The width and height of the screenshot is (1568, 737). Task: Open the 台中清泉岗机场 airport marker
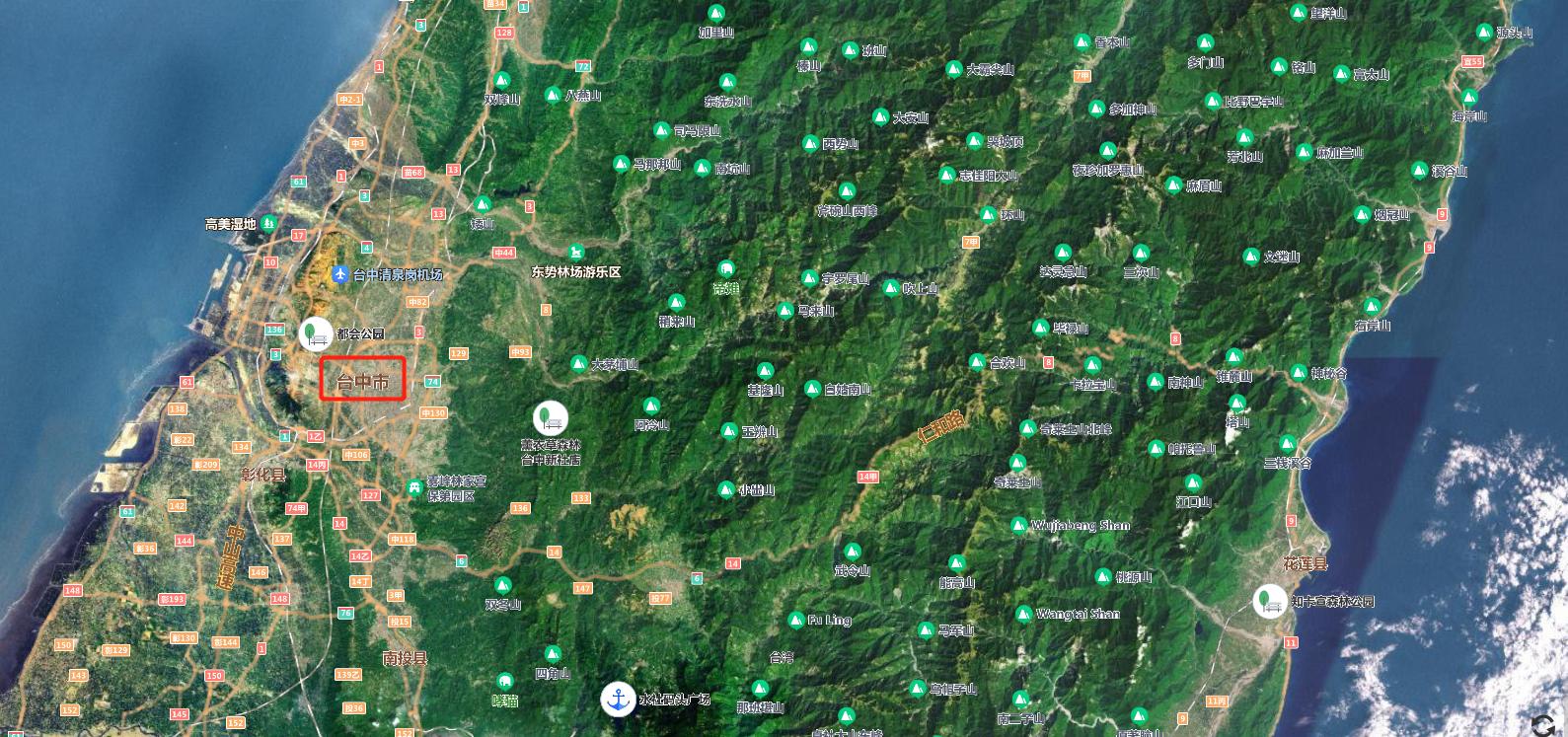pyautogui.click(x=340, y=274)
